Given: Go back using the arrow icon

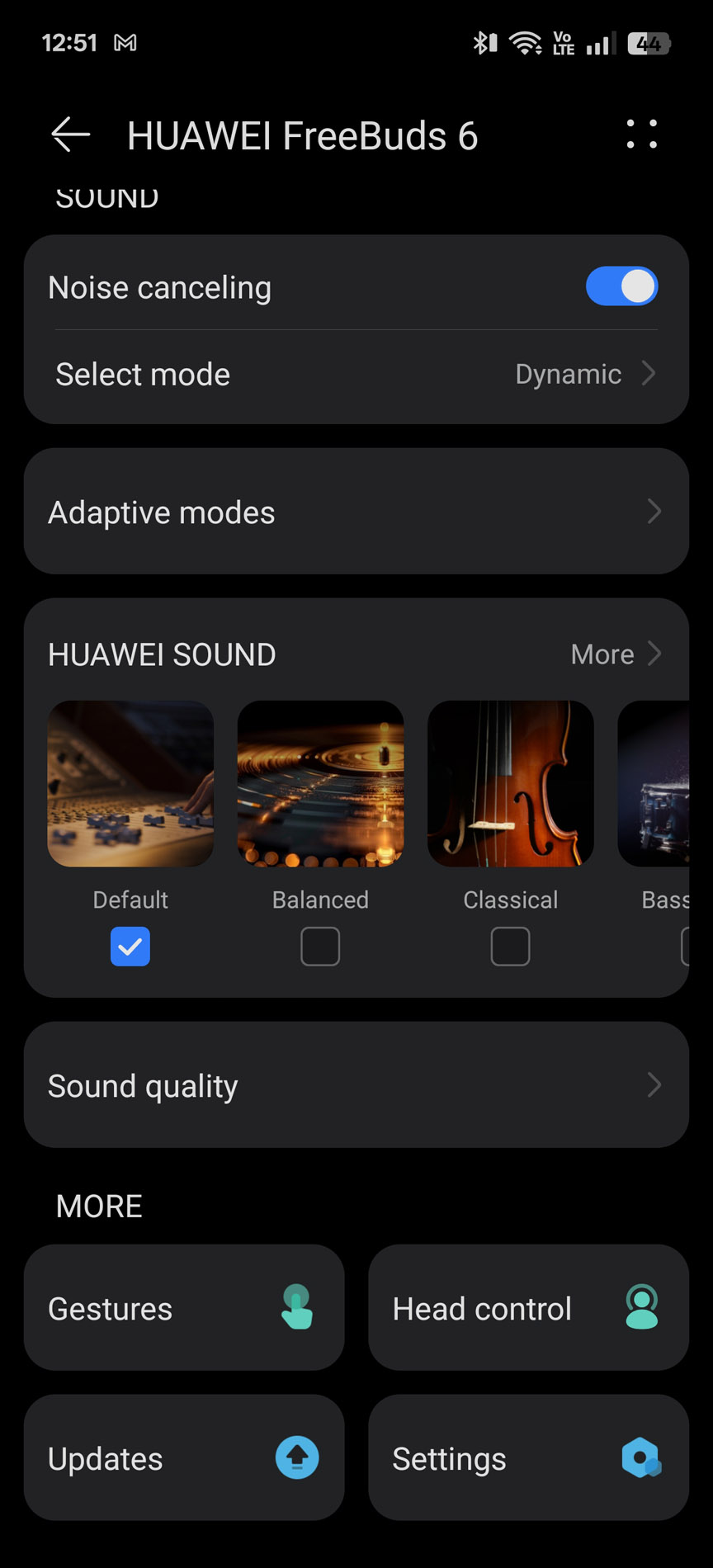Looking at the screenshot, I should coord(70,135).
